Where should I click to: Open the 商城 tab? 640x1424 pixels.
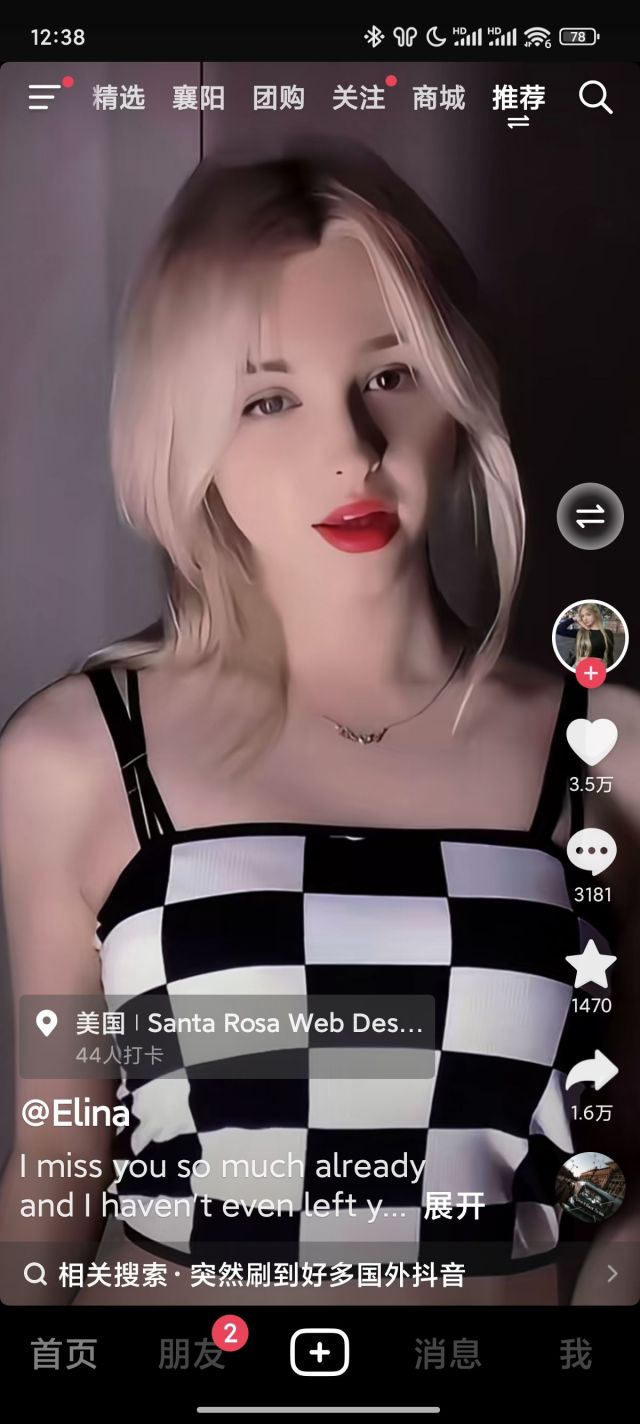[439, 97]
